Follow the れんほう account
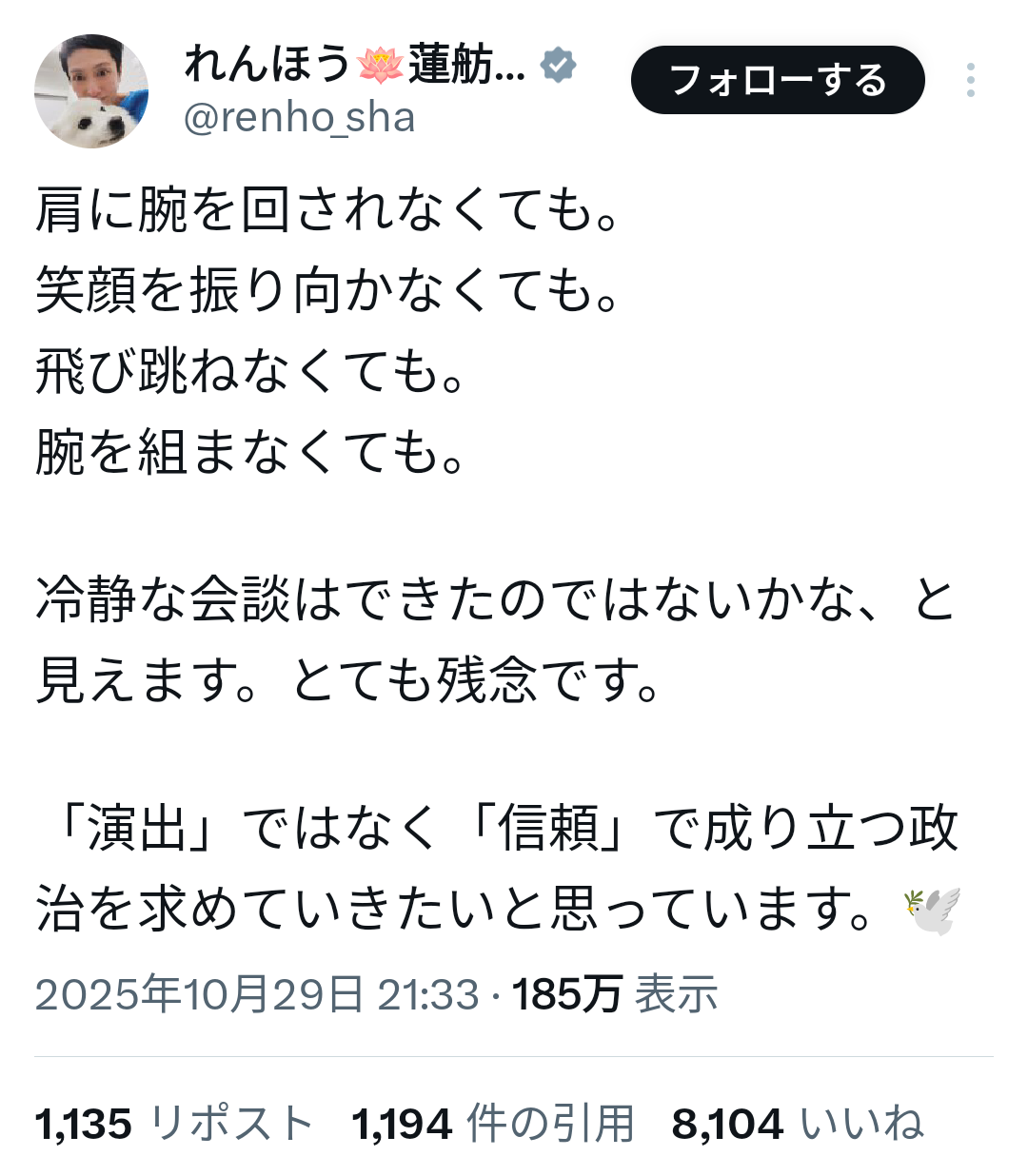The height and width of the screenshot is (1176, 1028). [778, 81]
